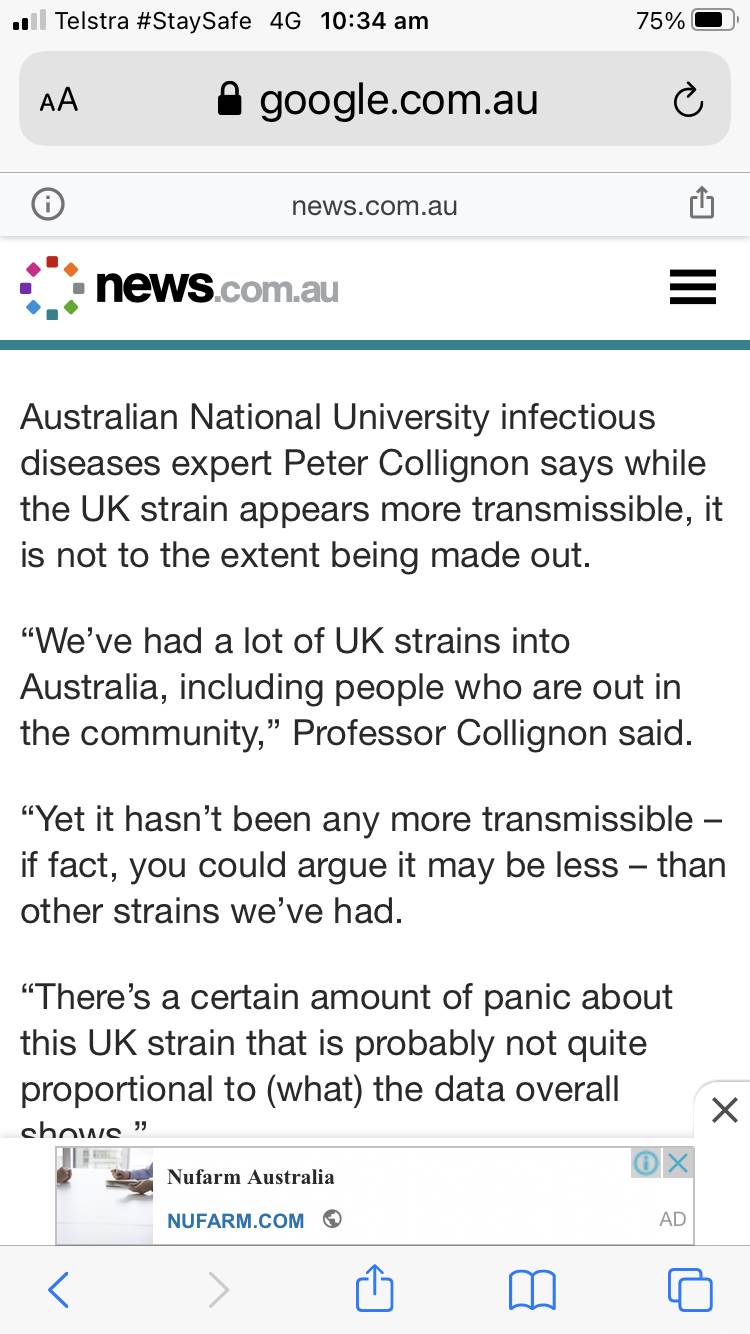Share the news.com.au AMP link
The width and height of the screenshot is (750, 1334).
pyautogui.click(x=702, y=203)
